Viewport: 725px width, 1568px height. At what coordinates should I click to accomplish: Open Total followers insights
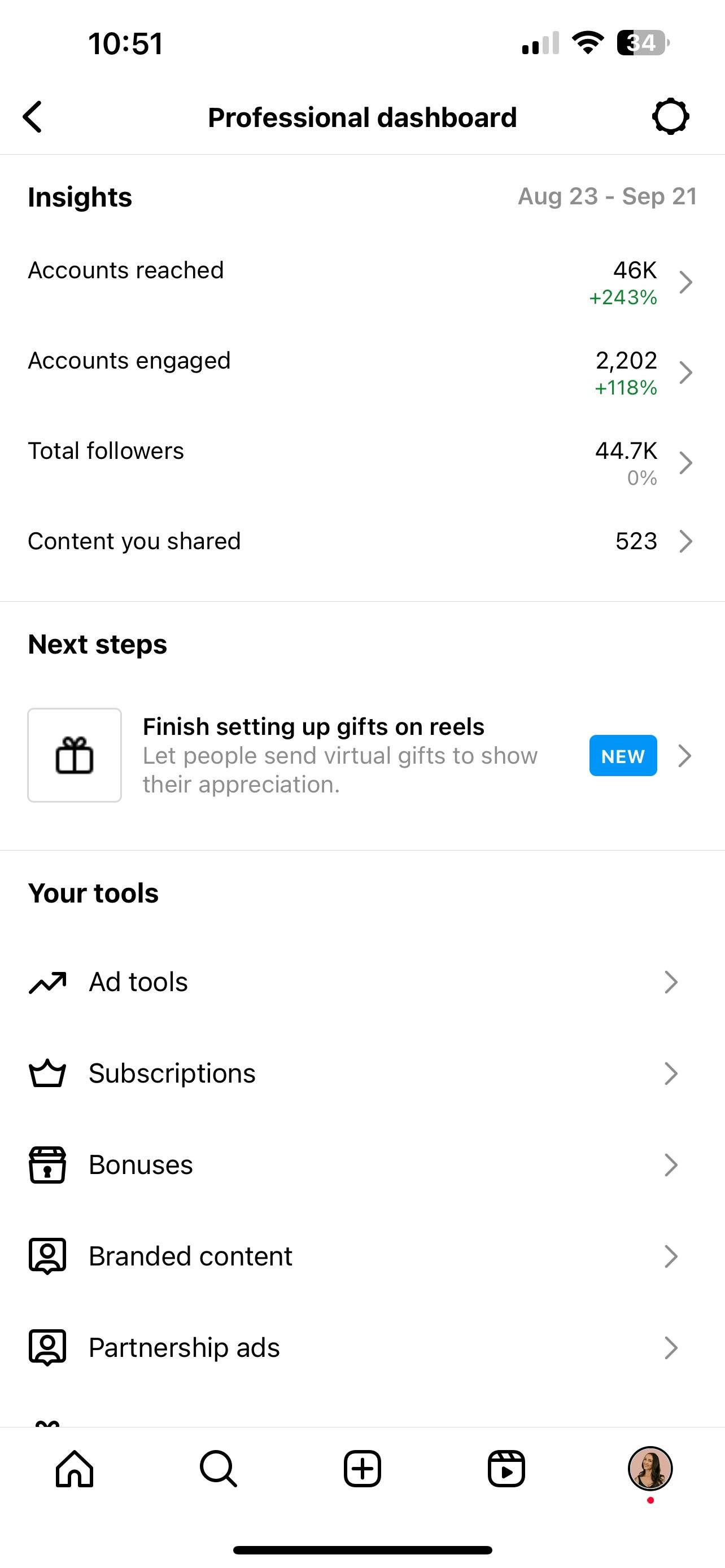(362, 463)
